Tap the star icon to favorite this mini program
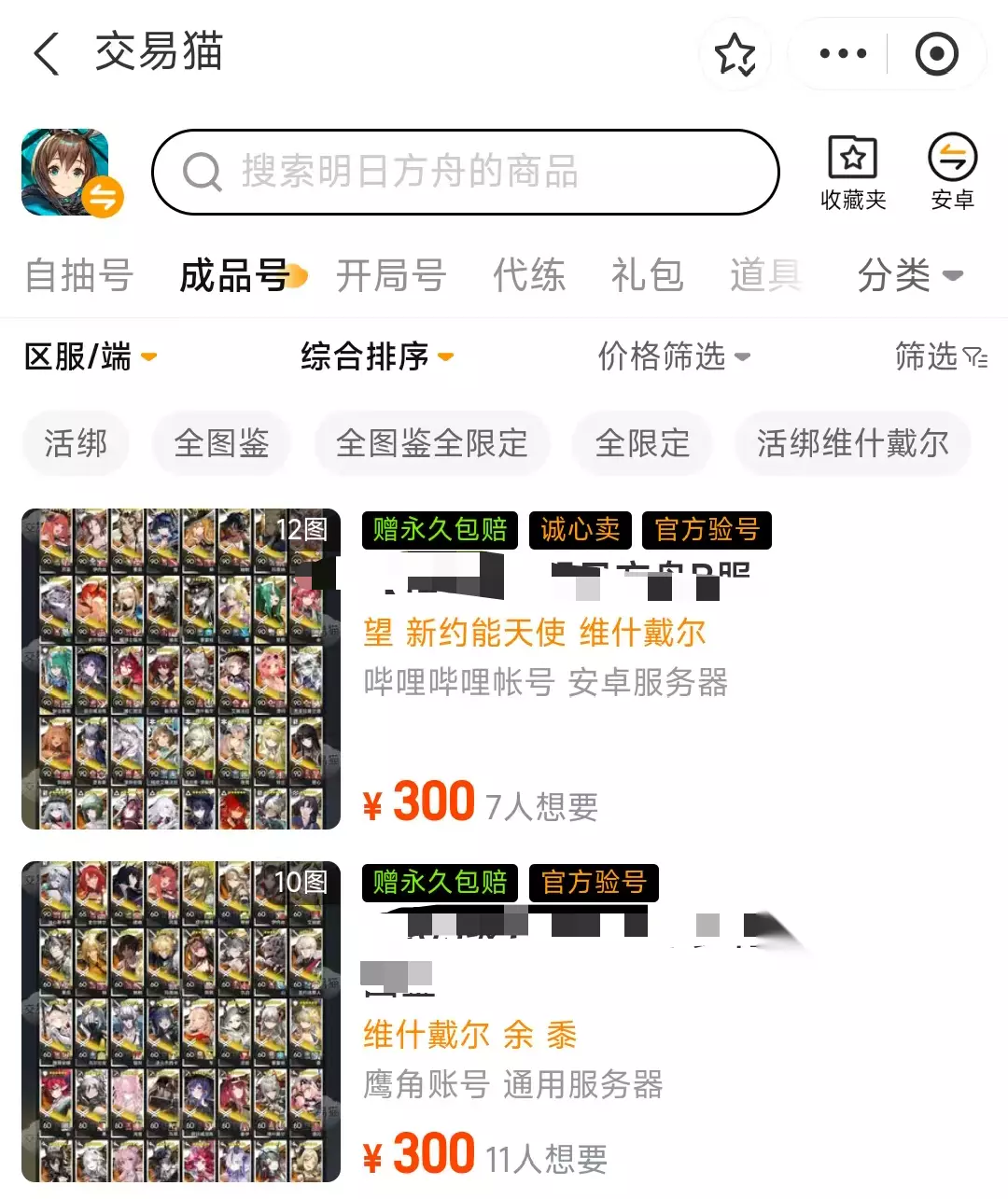1008x1199 pixels. pos(735,53)
